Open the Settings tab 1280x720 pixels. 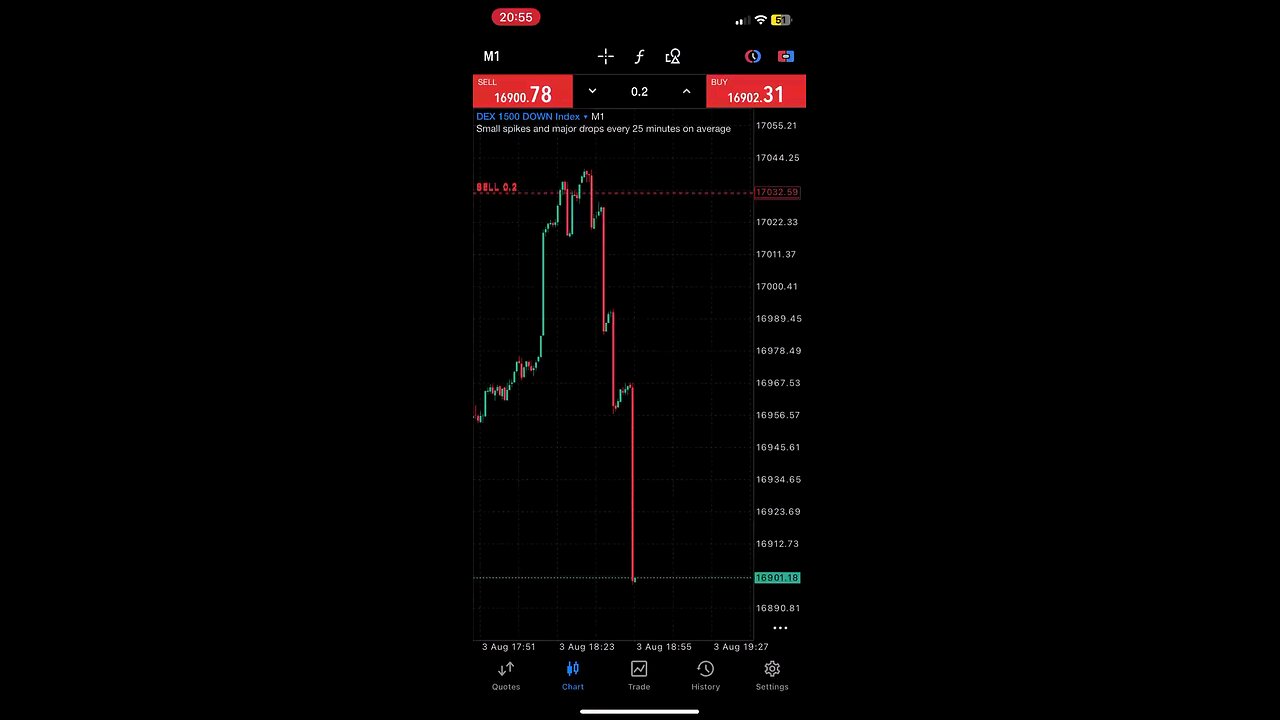pyautogui.click(x=772, y=676)
